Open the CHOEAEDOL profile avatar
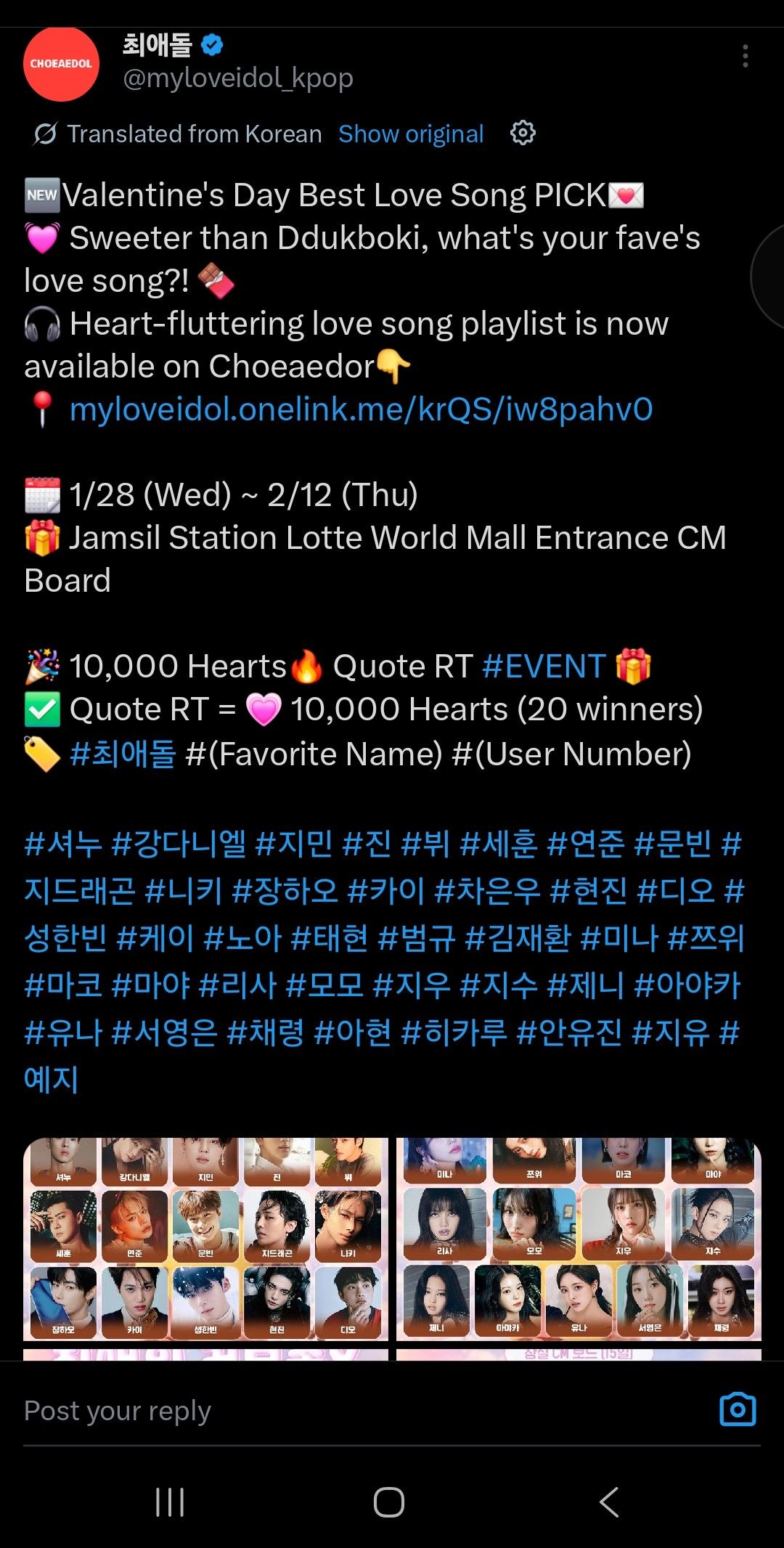 click(x=61, y=64)
